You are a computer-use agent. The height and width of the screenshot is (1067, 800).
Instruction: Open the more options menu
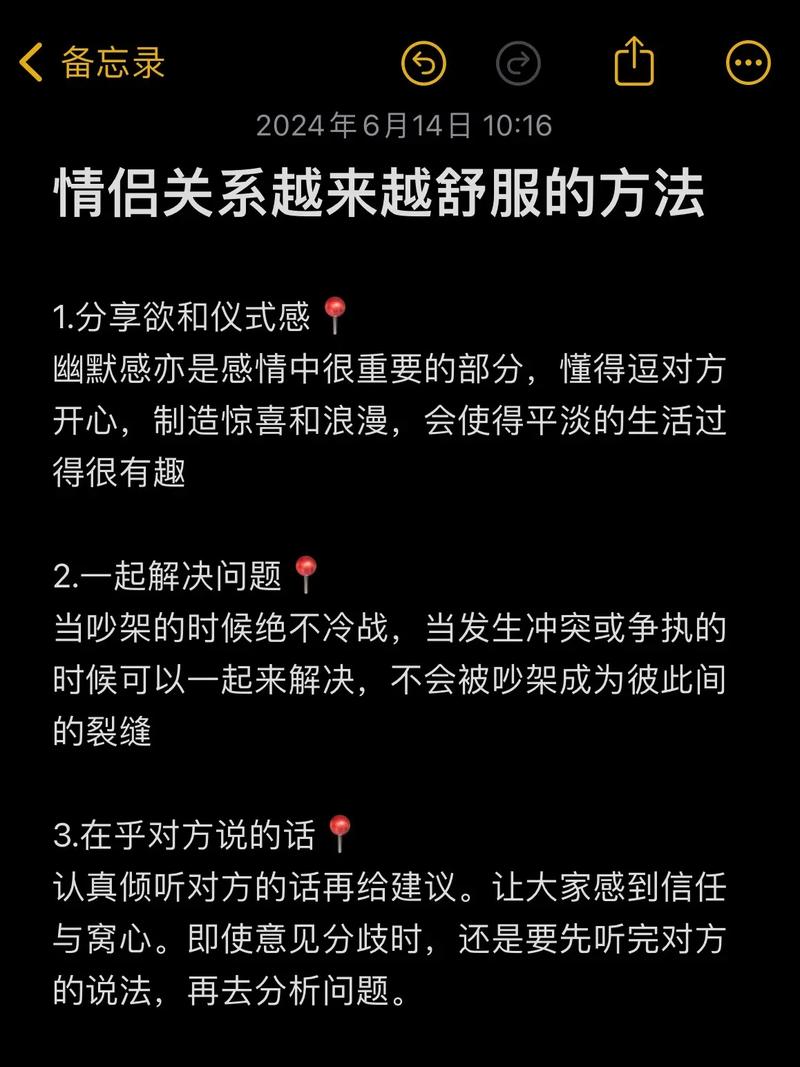(x=747, y=64)
